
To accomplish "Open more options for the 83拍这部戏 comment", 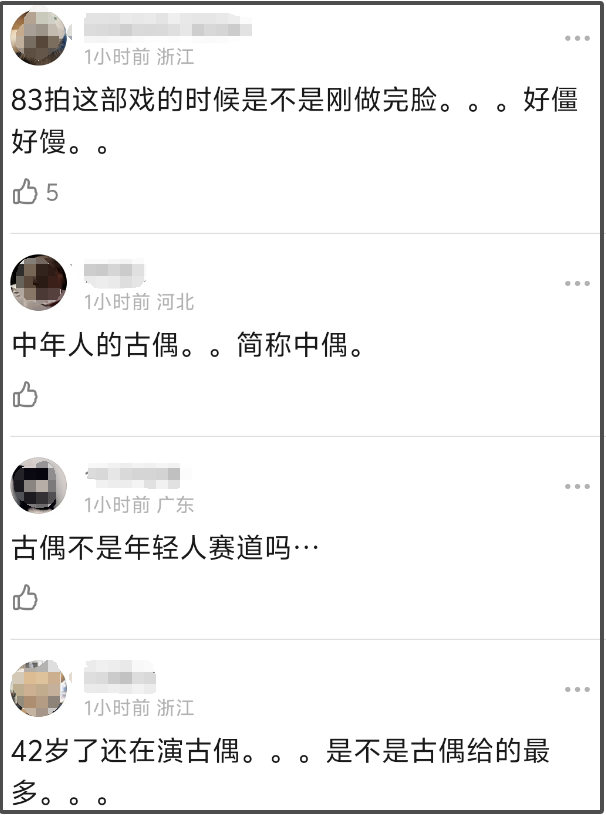I will click(577, 38).
